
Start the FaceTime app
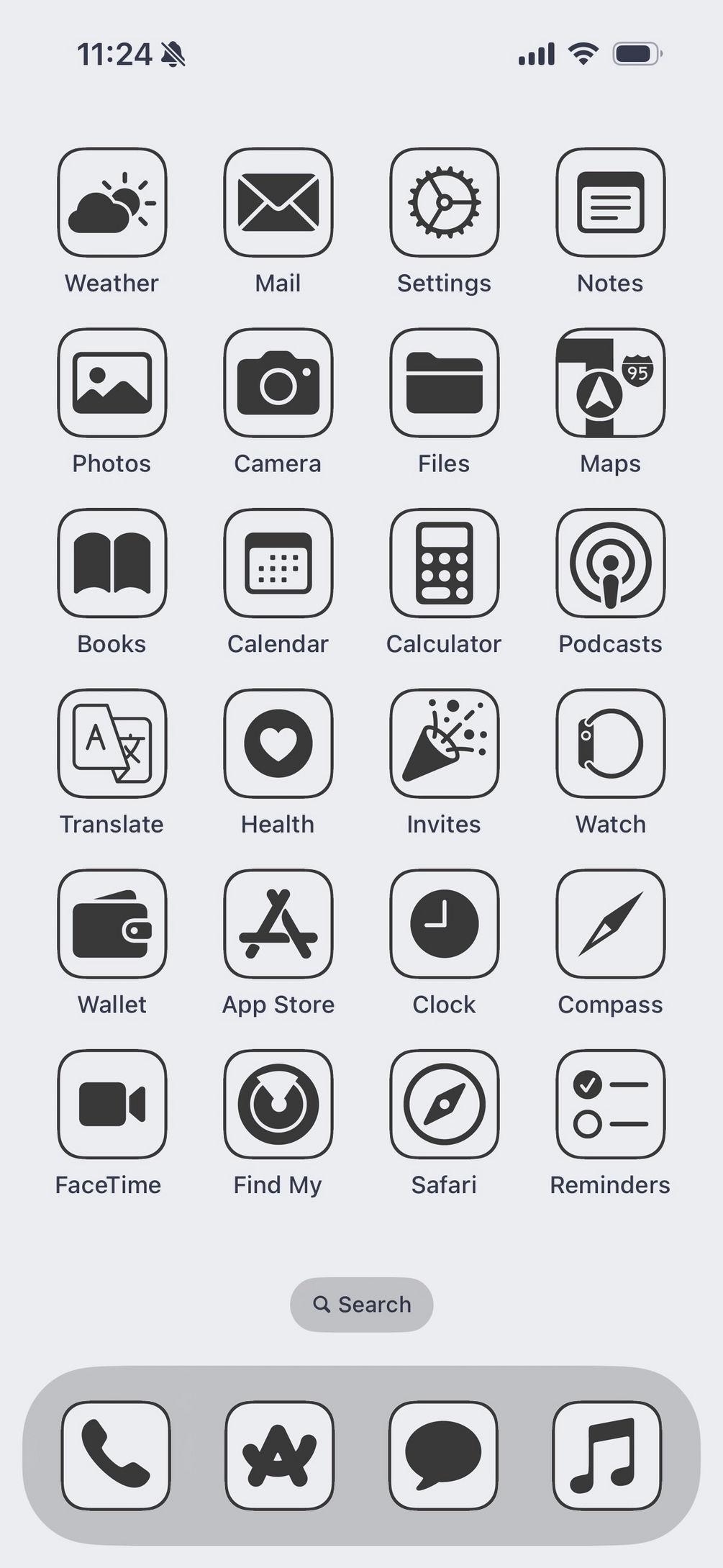click(112, 1104)
